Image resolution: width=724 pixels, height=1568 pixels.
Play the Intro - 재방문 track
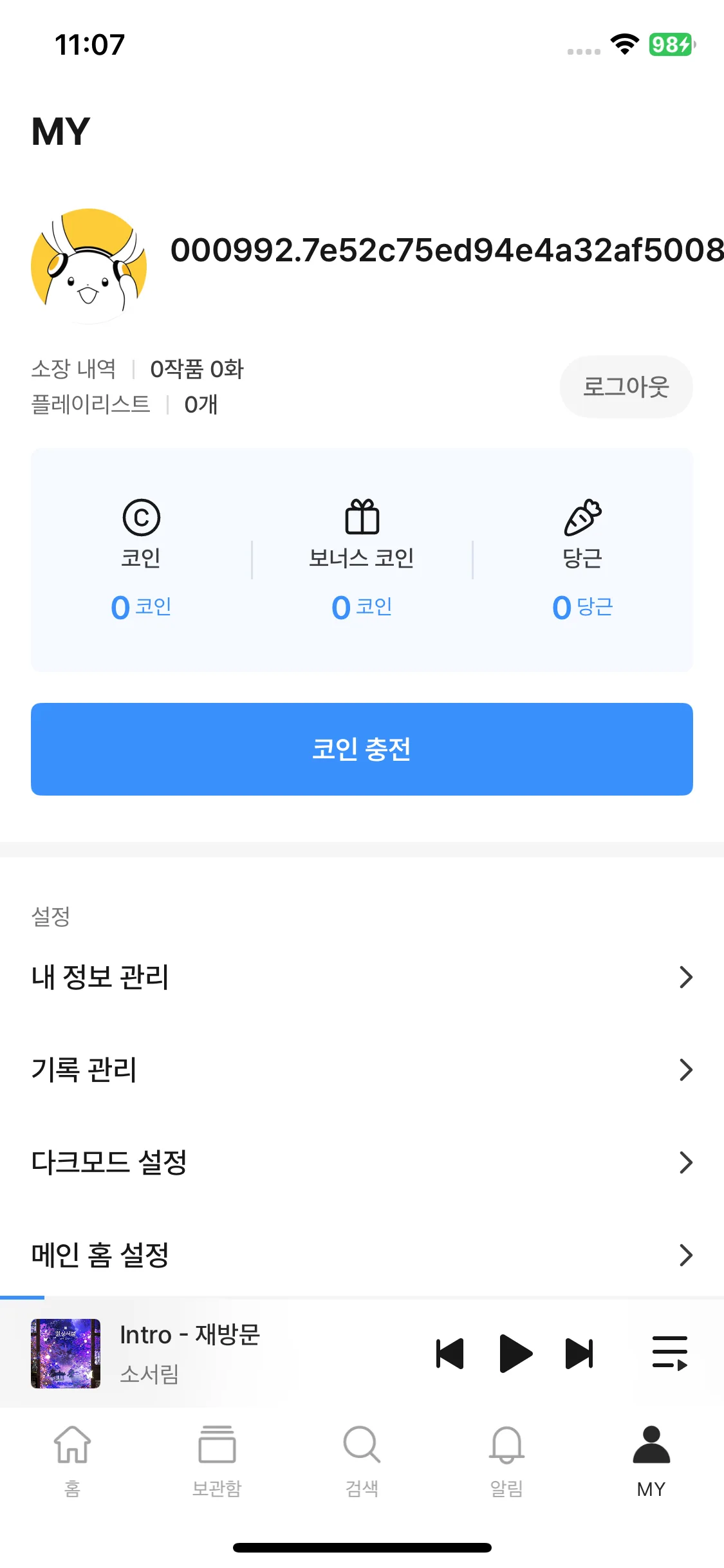click(515, 1353)
